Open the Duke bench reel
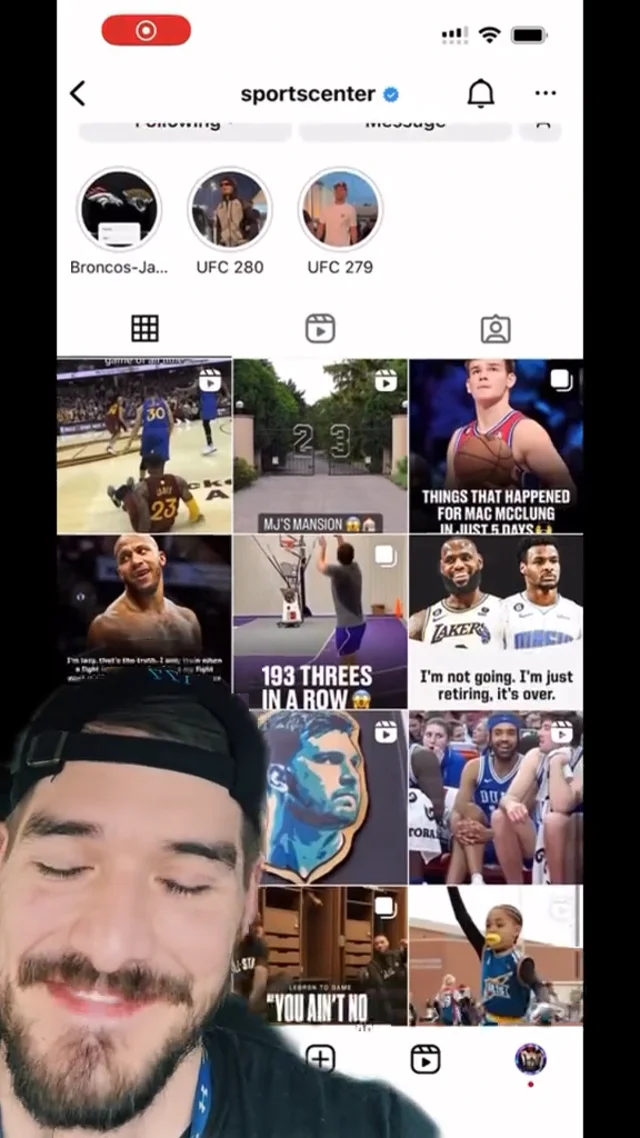 pos(496,797)
